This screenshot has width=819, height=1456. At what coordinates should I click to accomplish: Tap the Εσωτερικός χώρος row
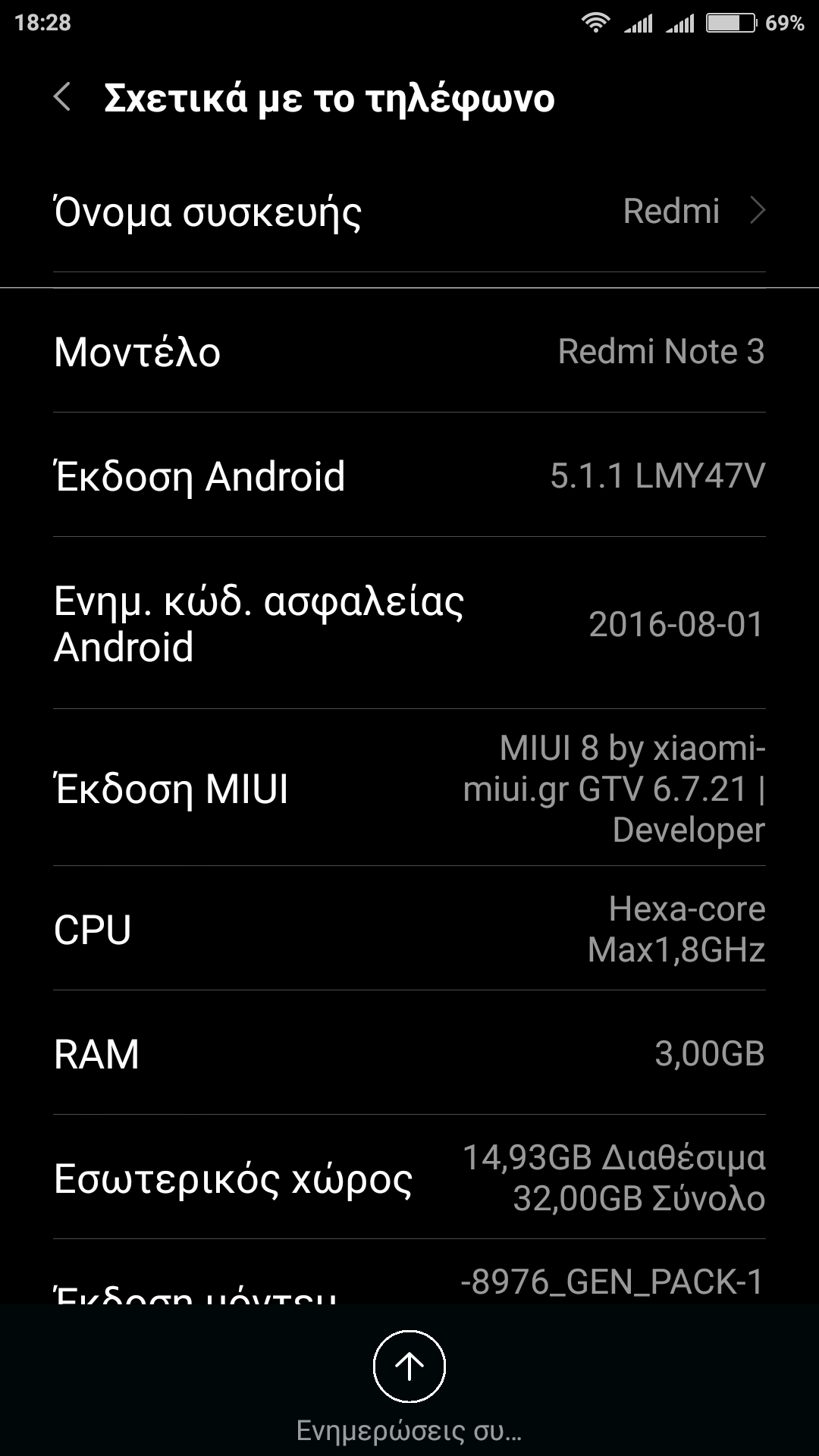(409, 1178)
